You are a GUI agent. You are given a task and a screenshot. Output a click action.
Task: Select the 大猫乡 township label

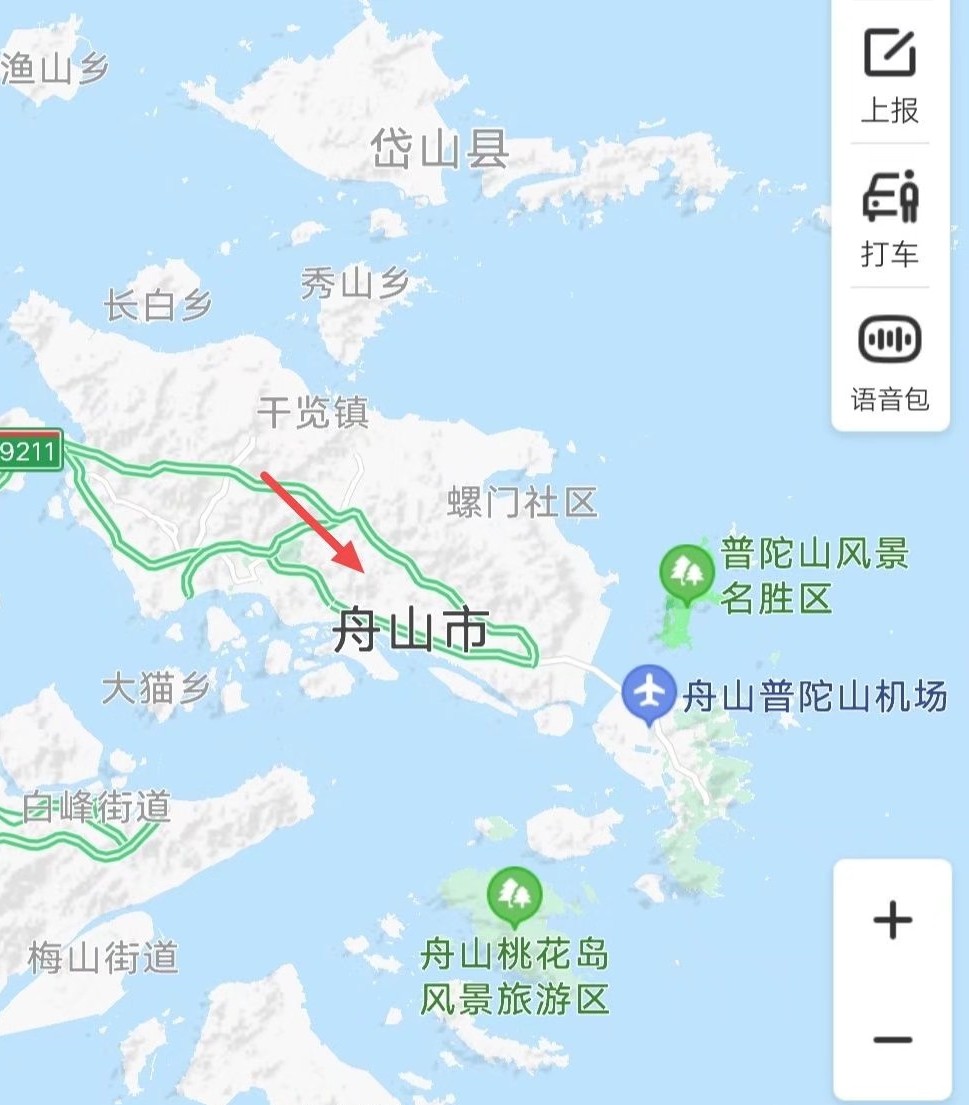pos(156,686)
